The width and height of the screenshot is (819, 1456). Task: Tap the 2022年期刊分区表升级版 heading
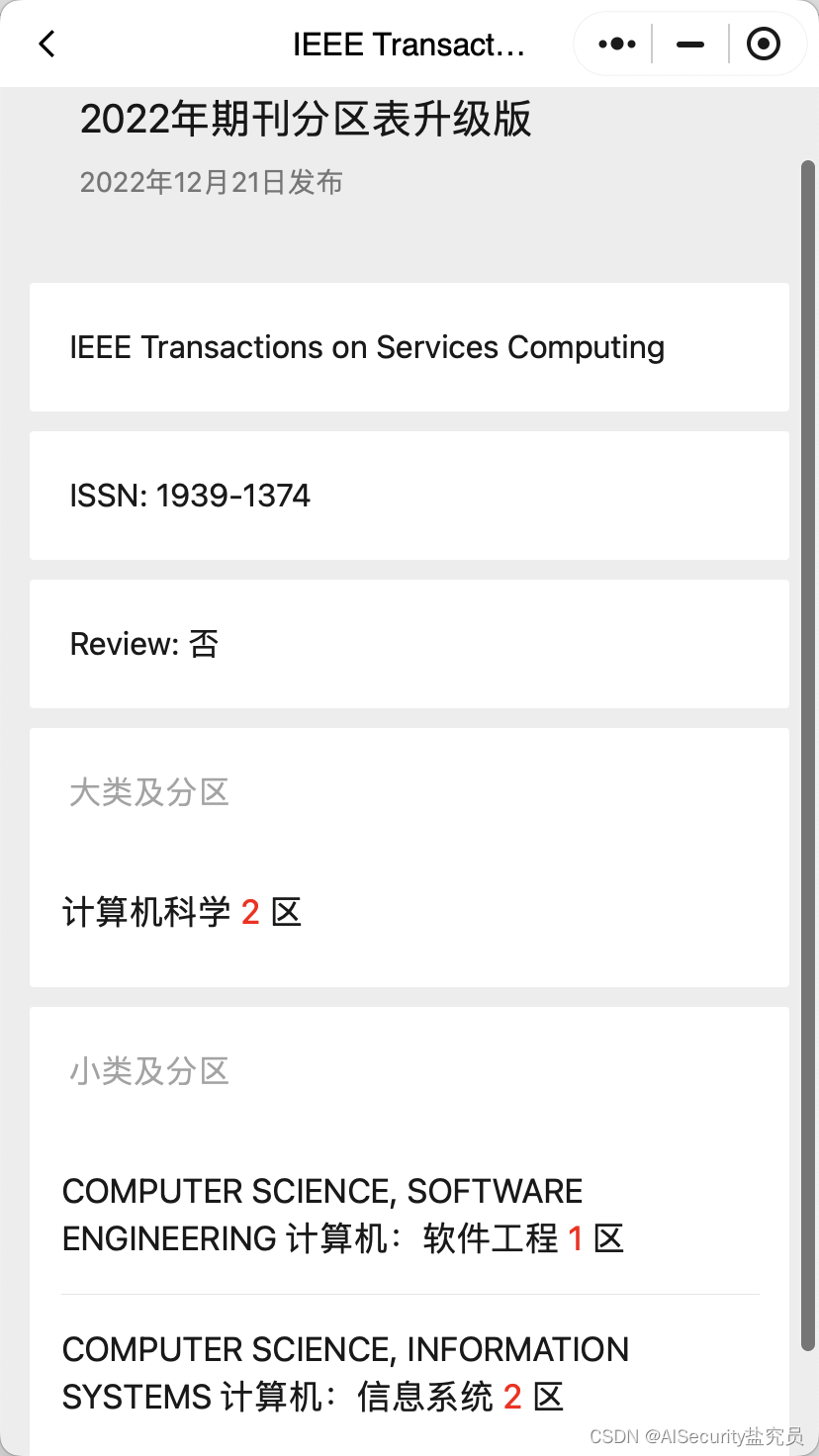[306, 118]
